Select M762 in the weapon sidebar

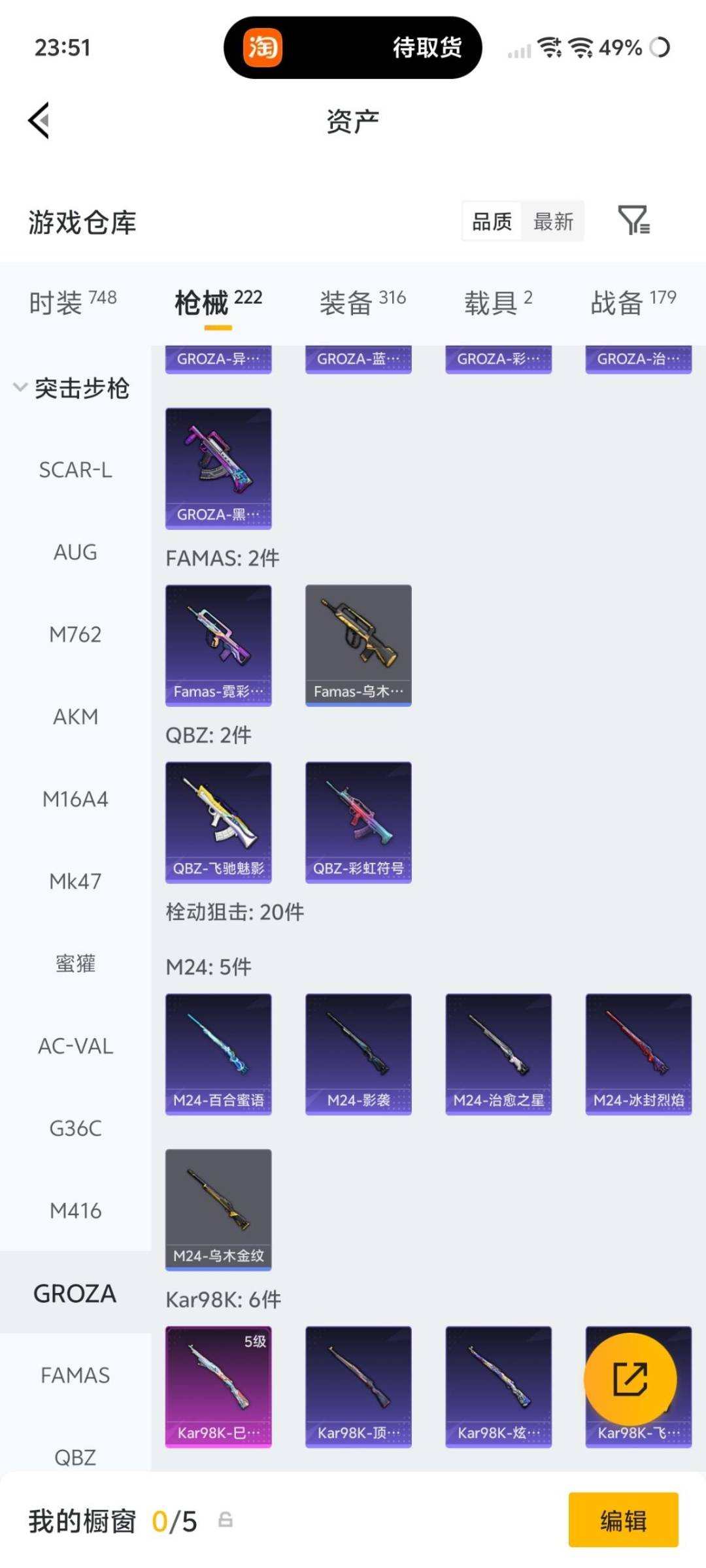75,634
